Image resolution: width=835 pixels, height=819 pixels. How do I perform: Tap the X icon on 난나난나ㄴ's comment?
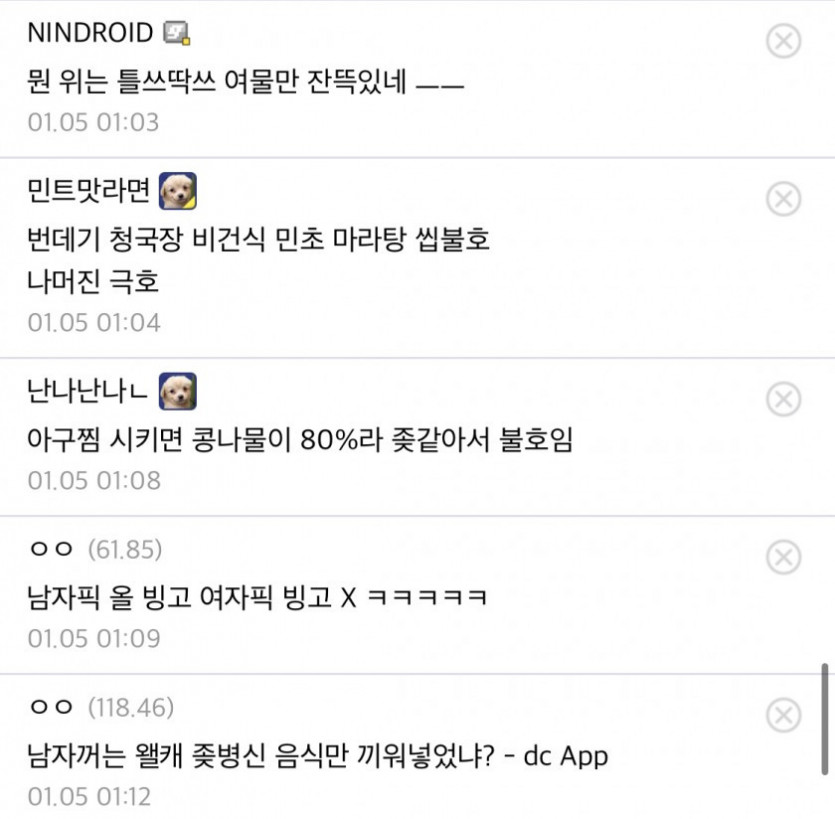pyautogui.click(x=783, y=399)
